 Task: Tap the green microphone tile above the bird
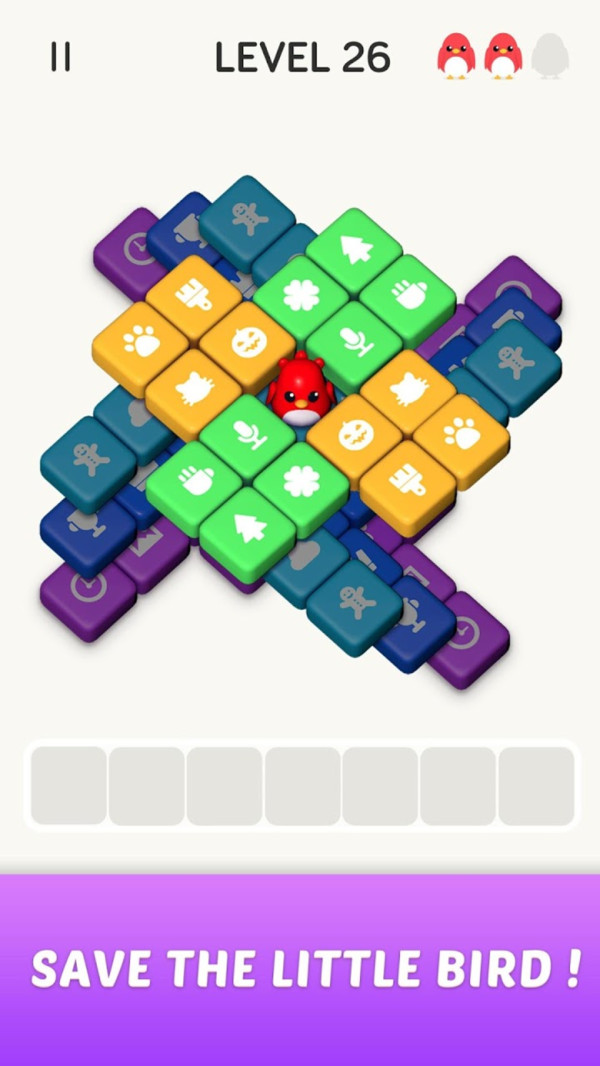pos(353,341)
